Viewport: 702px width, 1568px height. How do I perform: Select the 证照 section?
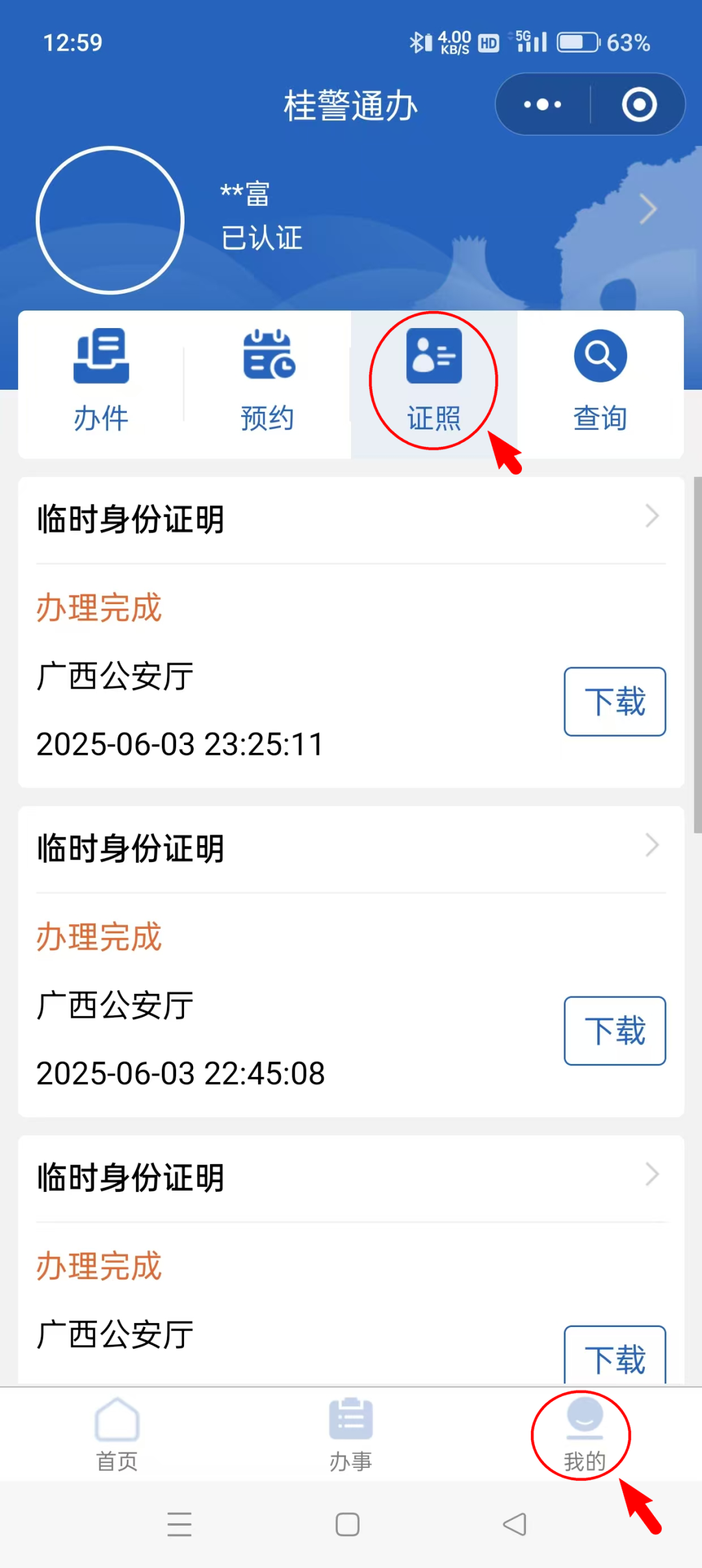[x=434, y=383]
